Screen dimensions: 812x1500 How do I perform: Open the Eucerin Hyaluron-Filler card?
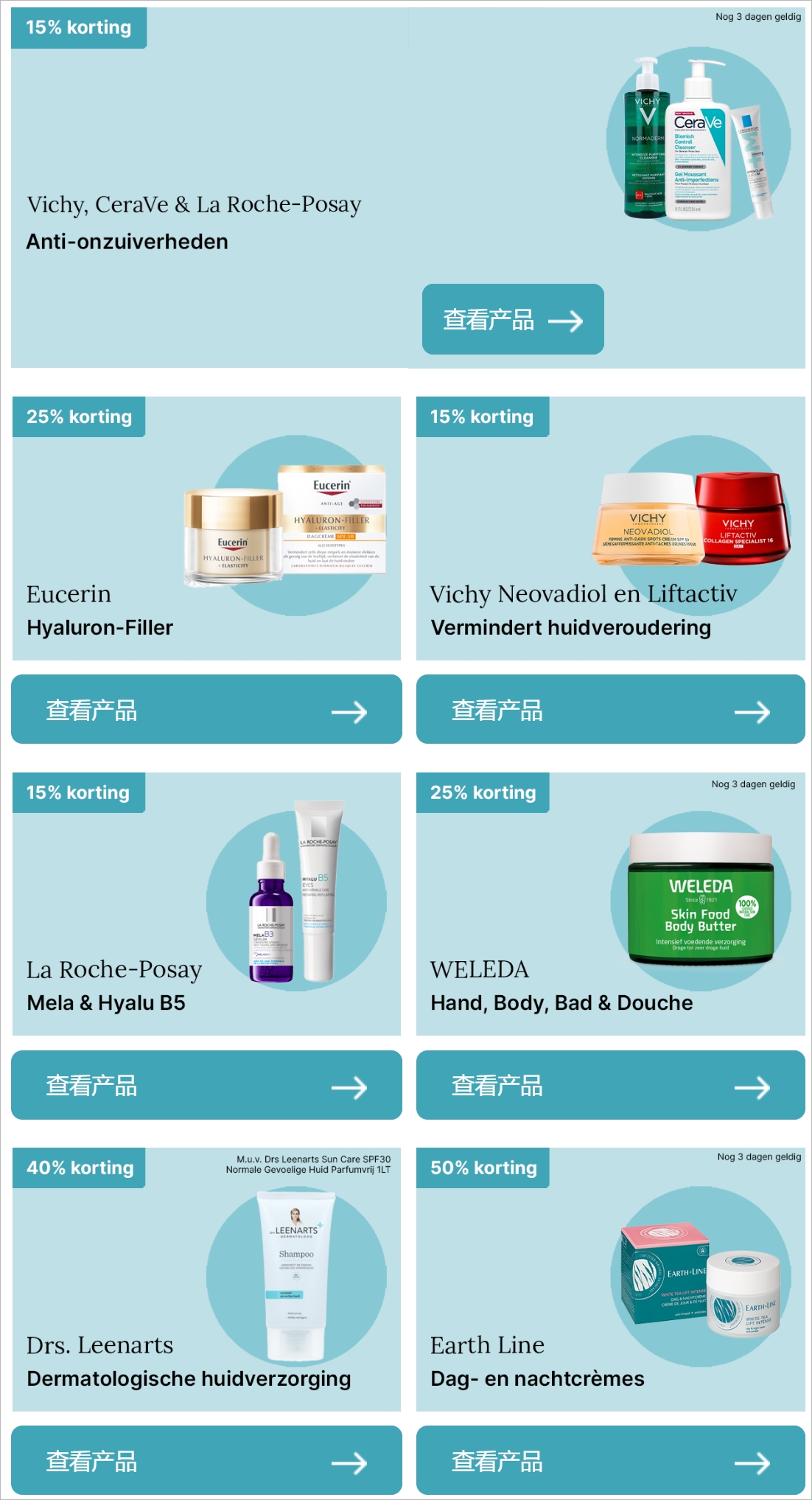[206, 528]
